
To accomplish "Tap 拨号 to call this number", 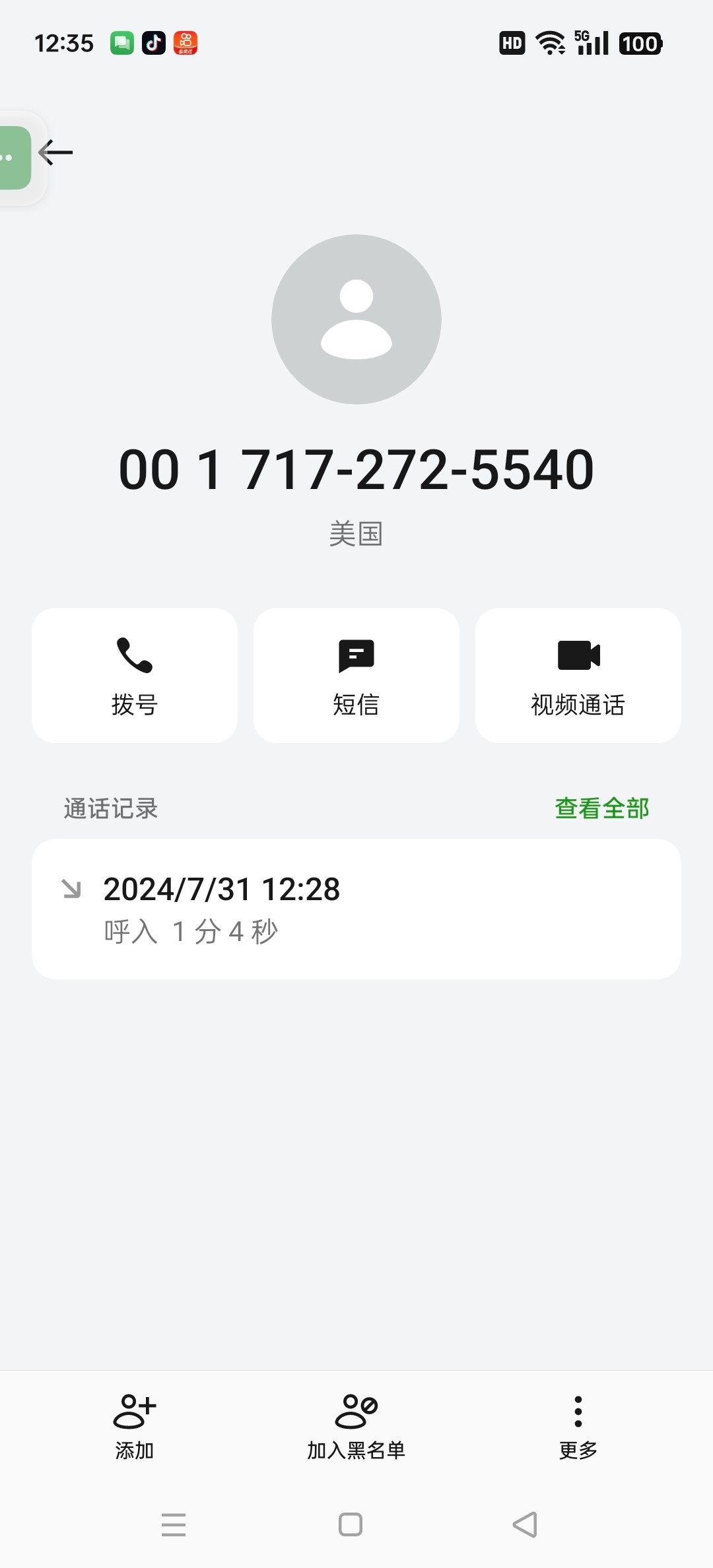I will coord(135,676).
